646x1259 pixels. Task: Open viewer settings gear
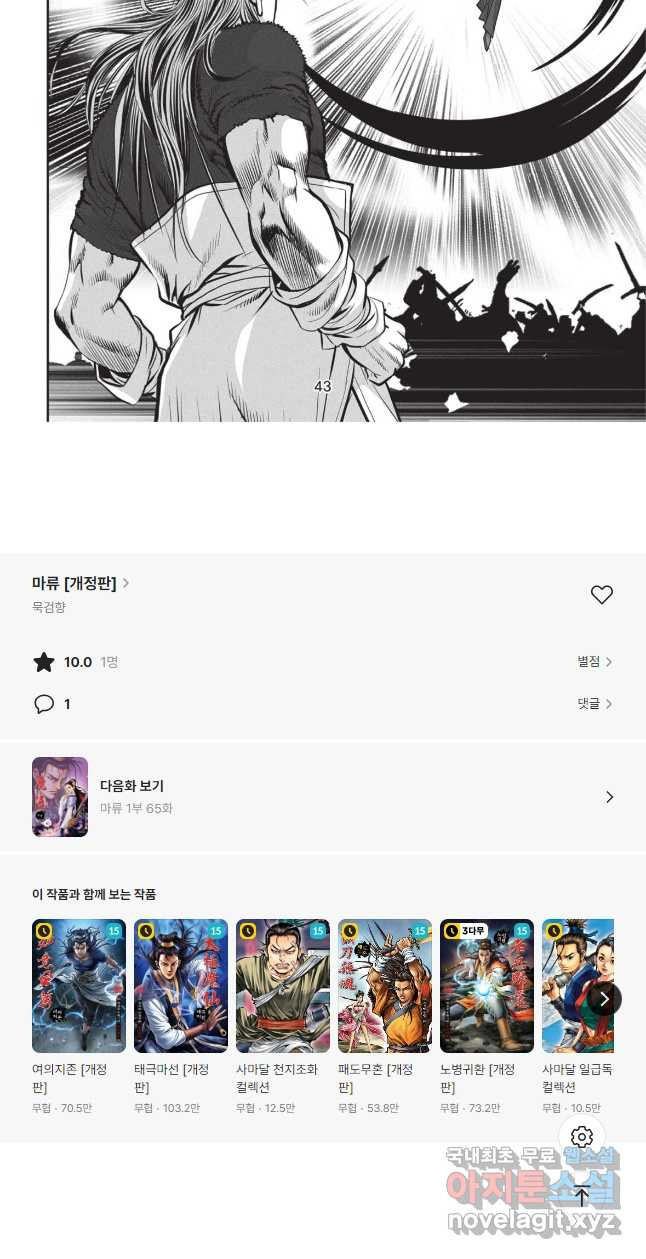click(582, 1138)
